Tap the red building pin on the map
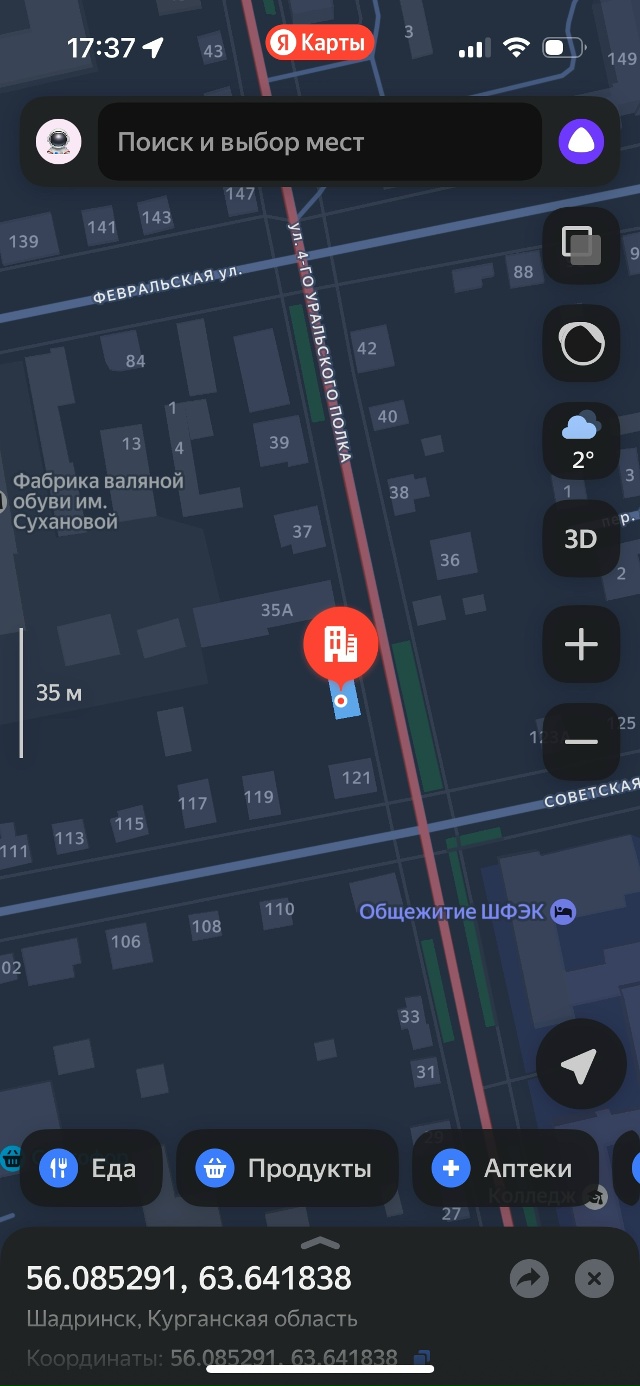Viewport: 640px width, 1386px height. coord(341,644)
